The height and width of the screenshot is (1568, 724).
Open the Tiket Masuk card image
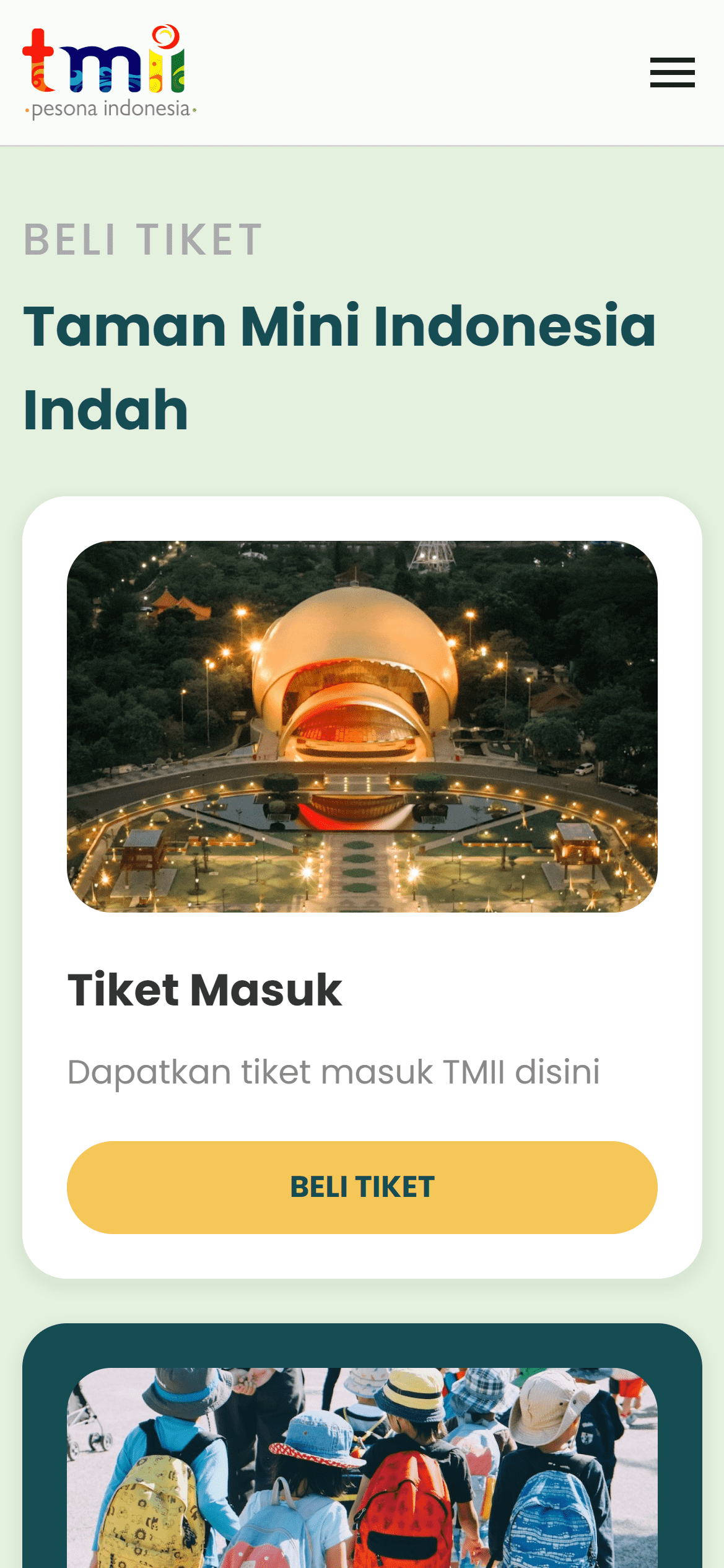[362, 726]
